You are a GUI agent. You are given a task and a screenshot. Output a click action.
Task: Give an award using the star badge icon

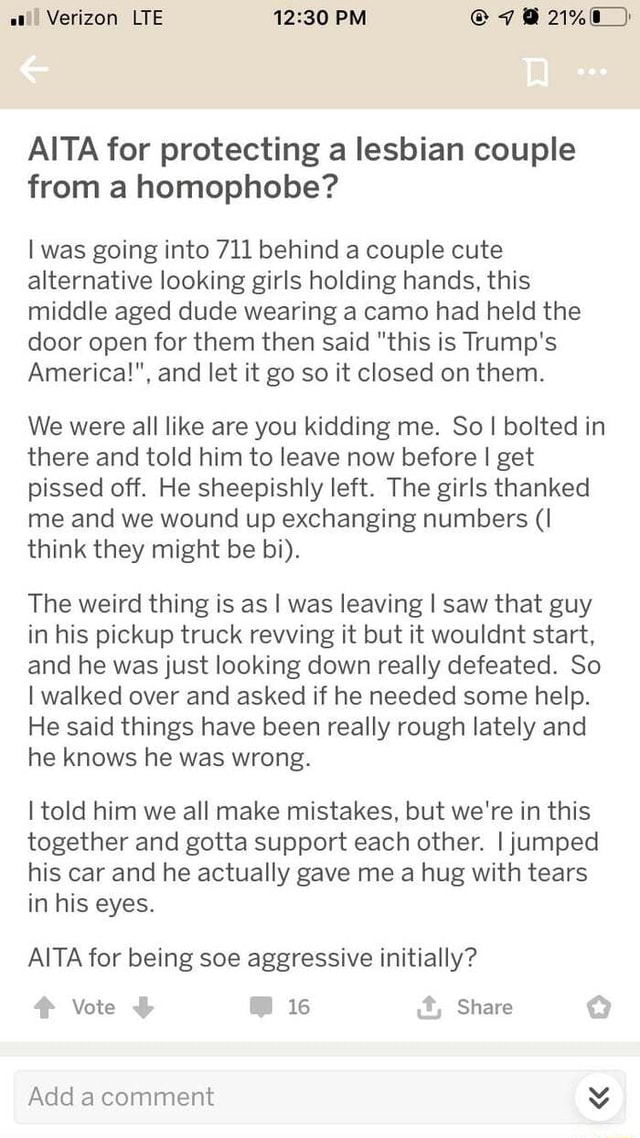(599, 1008)
